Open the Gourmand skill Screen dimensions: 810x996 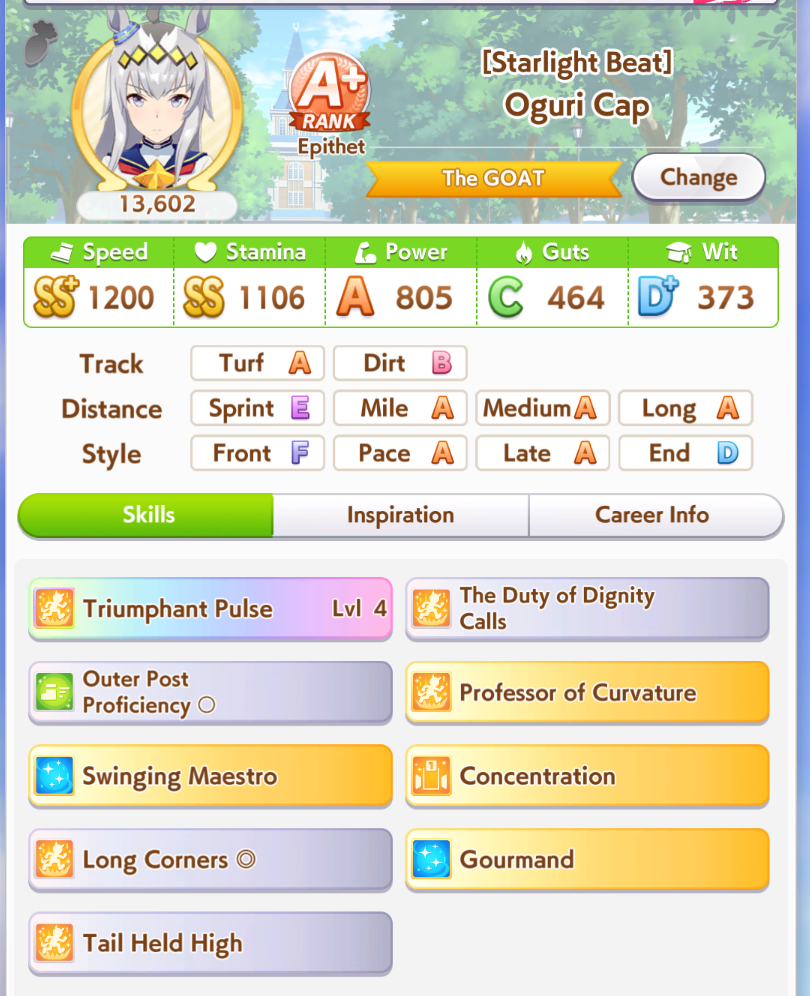587,859
